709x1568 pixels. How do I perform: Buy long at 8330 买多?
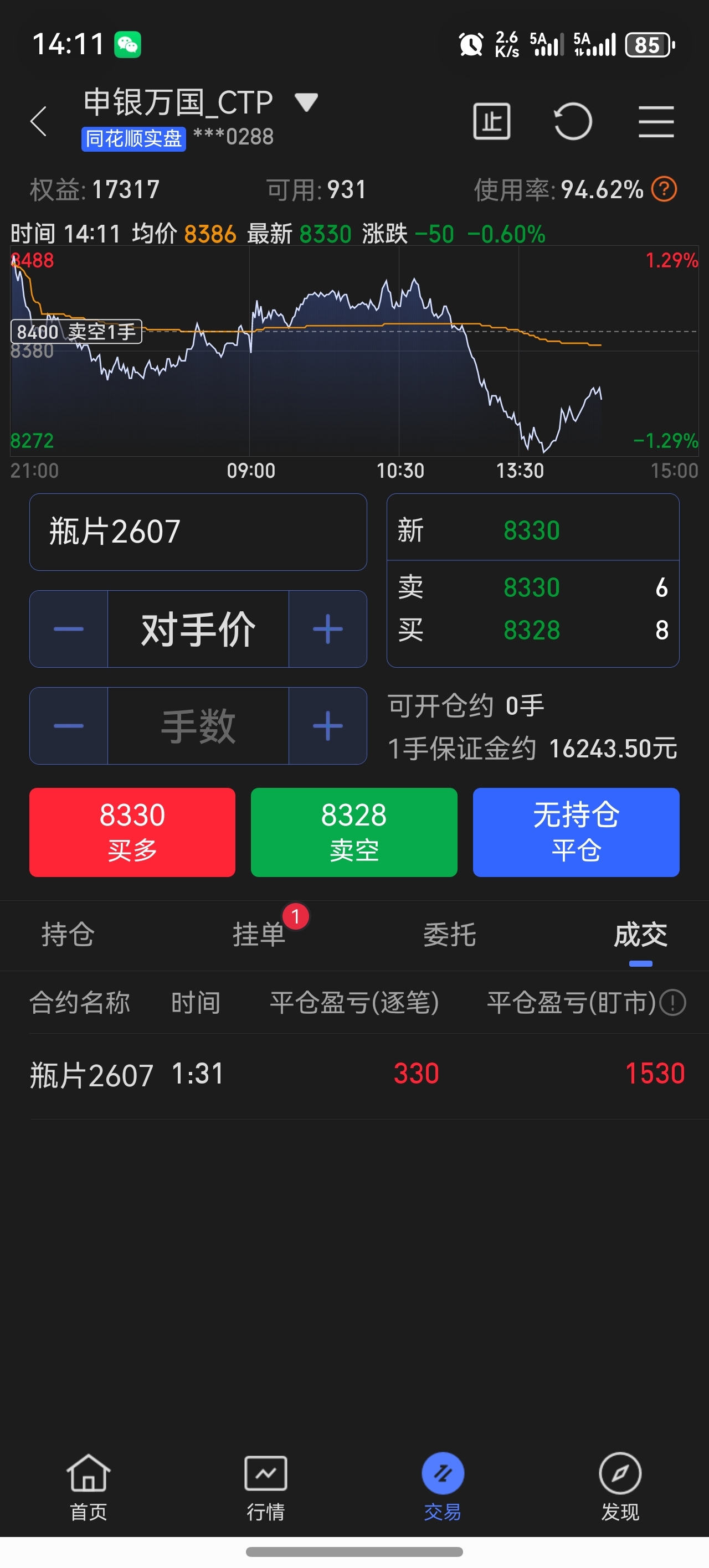pyautogui.click(x=132, y=832)
